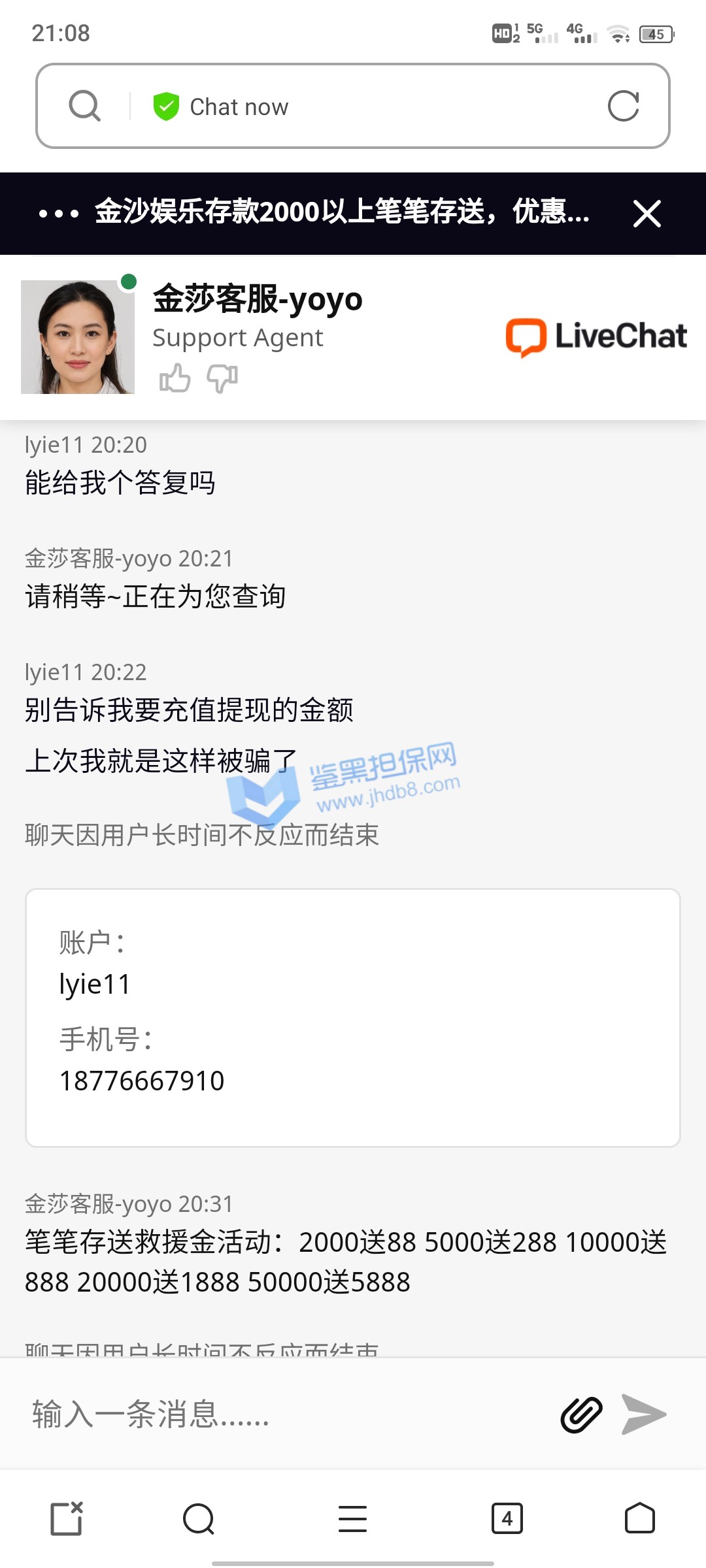Viewport: 706px width, 1568px height.
Task: Reload the Chat now page
Action: click(x=623, y=106)
